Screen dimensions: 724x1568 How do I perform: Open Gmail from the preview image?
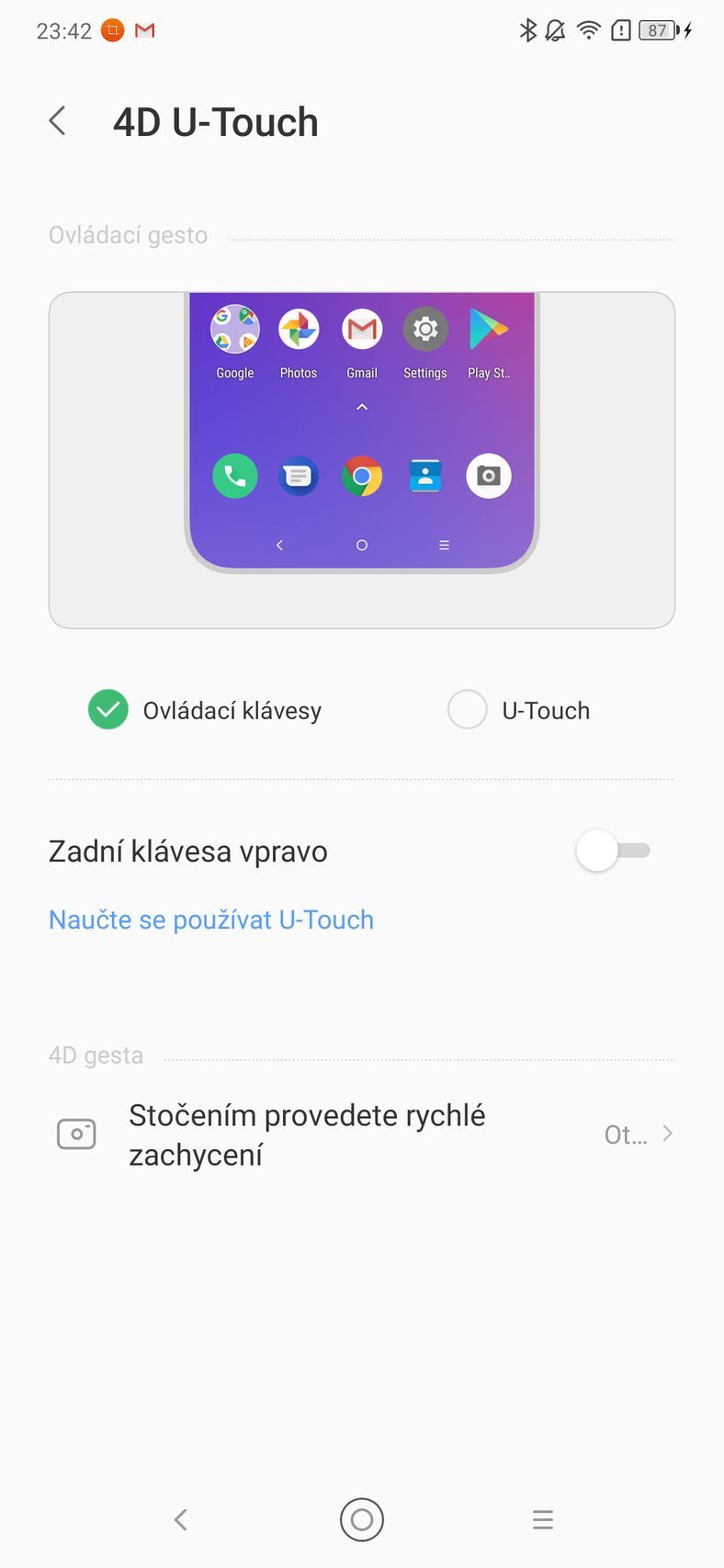[361, 329]
